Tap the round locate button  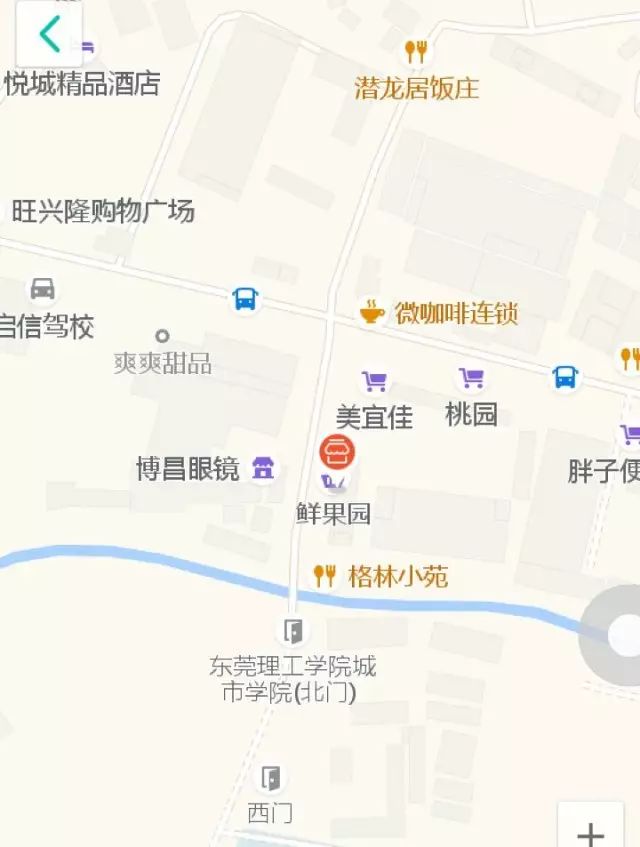pos(624,634)
